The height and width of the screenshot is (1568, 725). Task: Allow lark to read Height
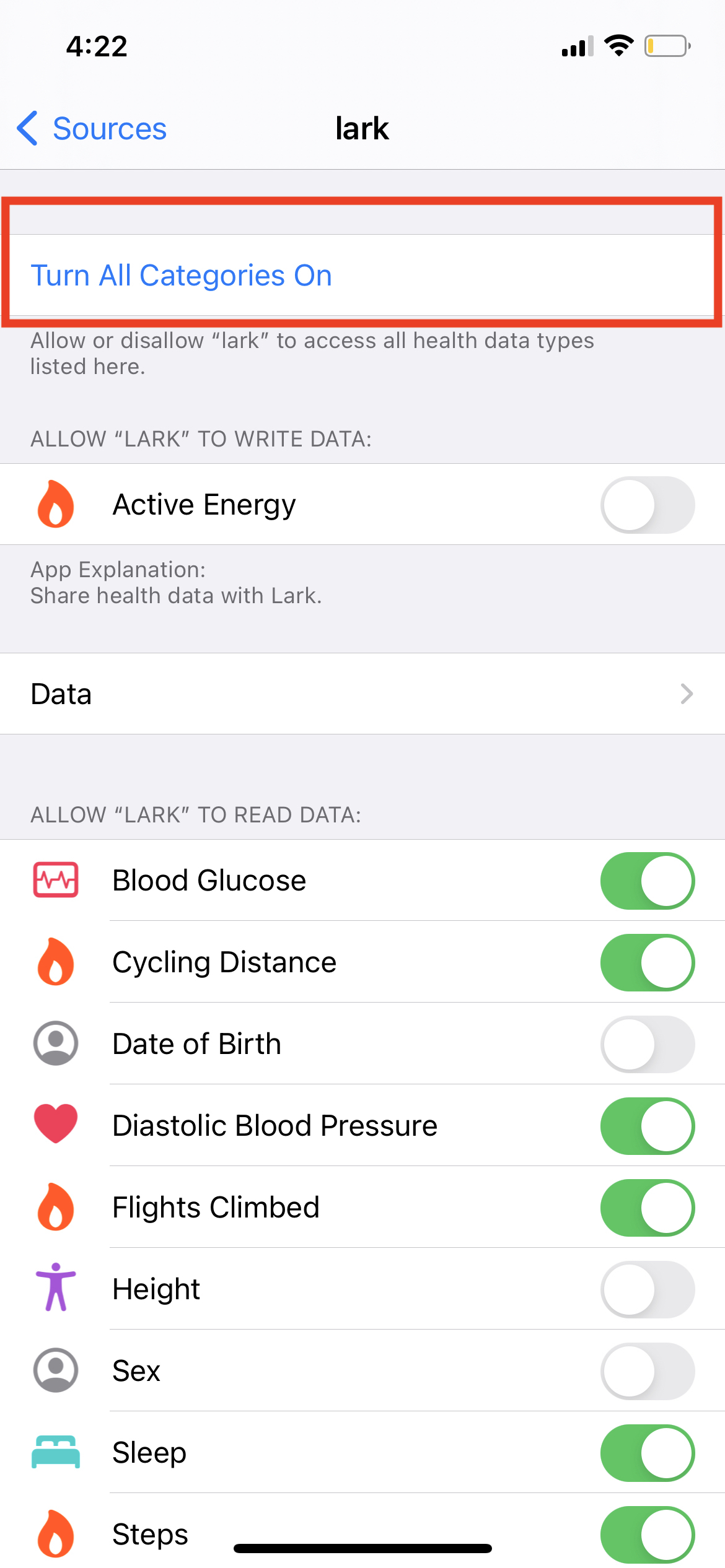click(648, 1289)
